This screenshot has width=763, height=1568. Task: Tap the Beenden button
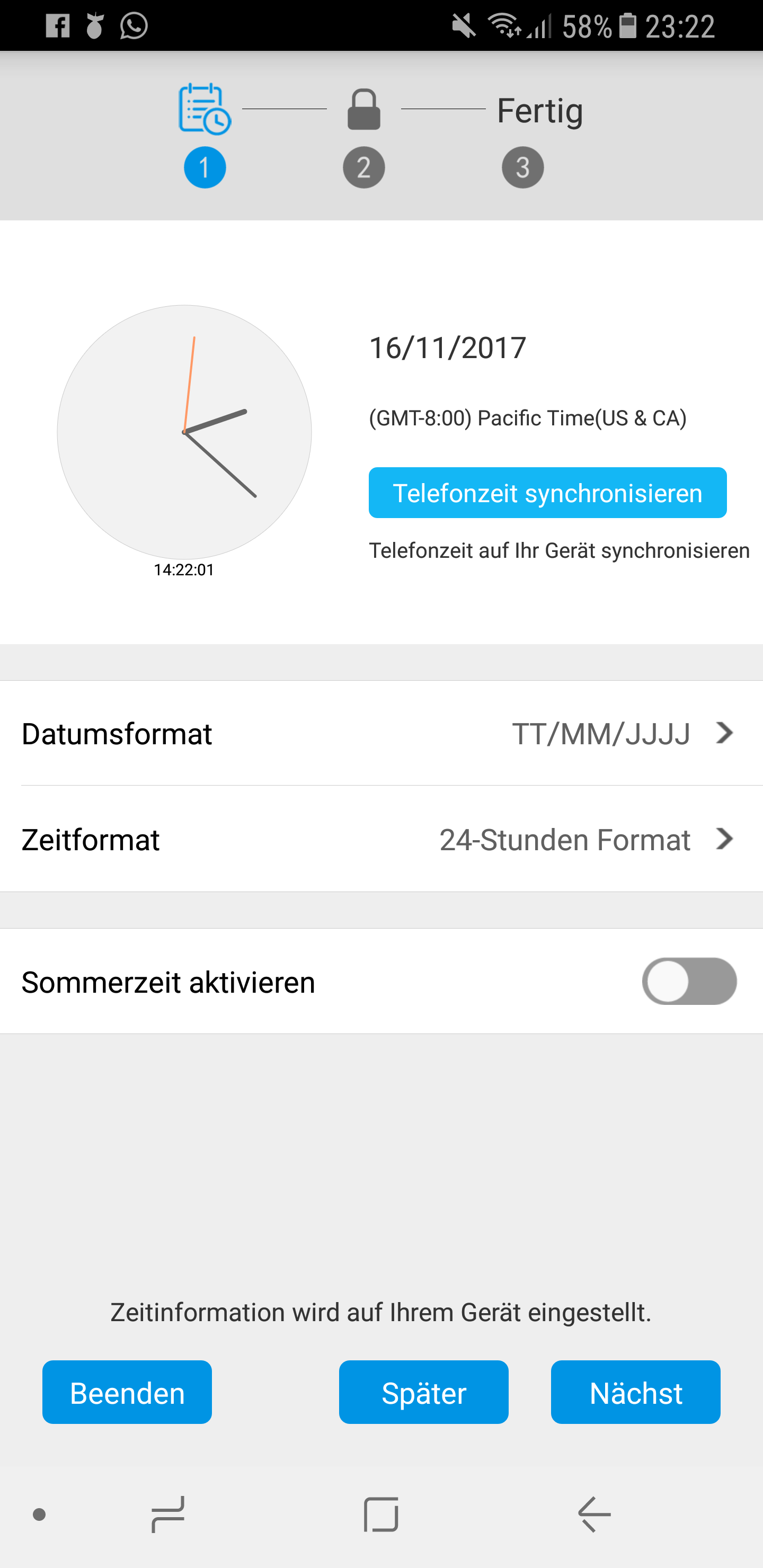click(x=127, y=1393)
